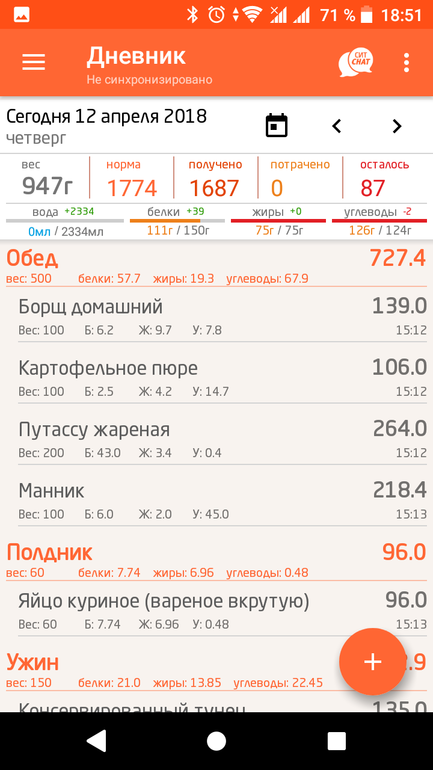This screenshot has height=770, width=433.
Task: Tap the system back button
Action: [96, 740]
